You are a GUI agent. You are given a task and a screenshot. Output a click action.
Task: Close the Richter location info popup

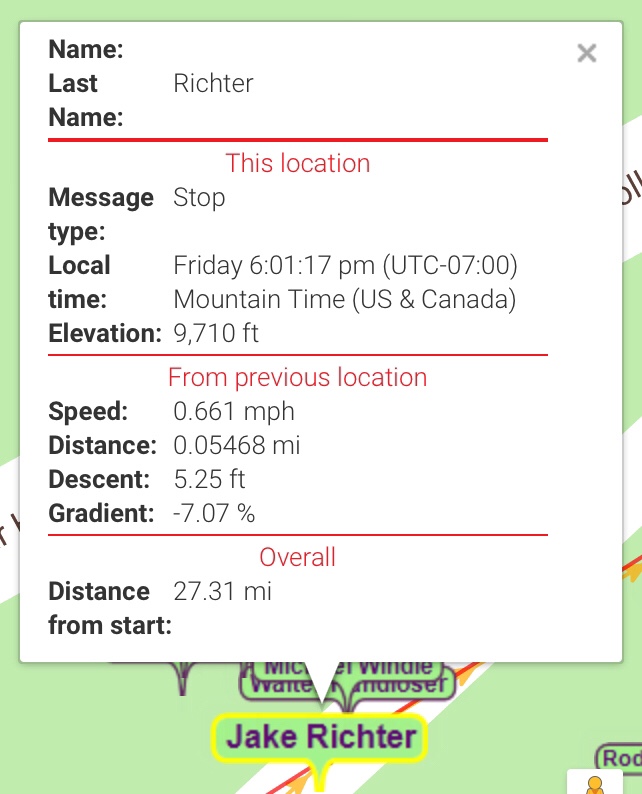(x=587, y=53)
